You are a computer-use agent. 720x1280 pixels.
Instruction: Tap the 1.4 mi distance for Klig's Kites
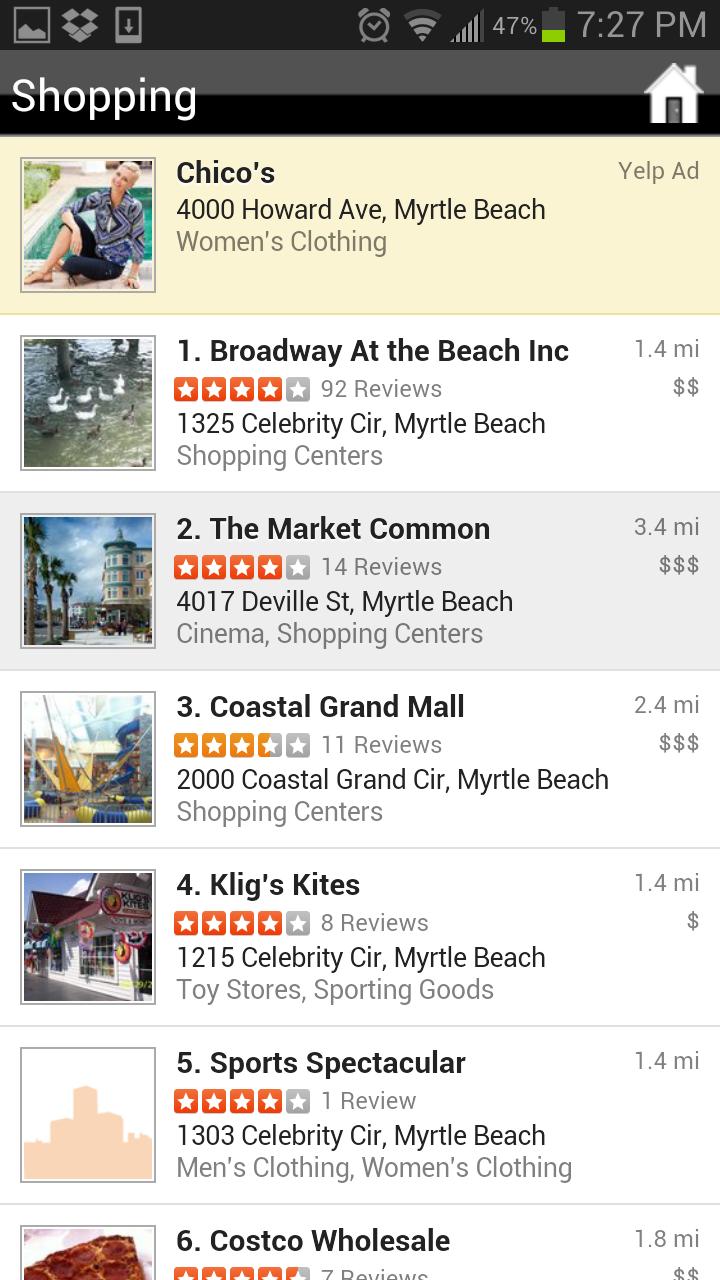(x=666, y=882)
